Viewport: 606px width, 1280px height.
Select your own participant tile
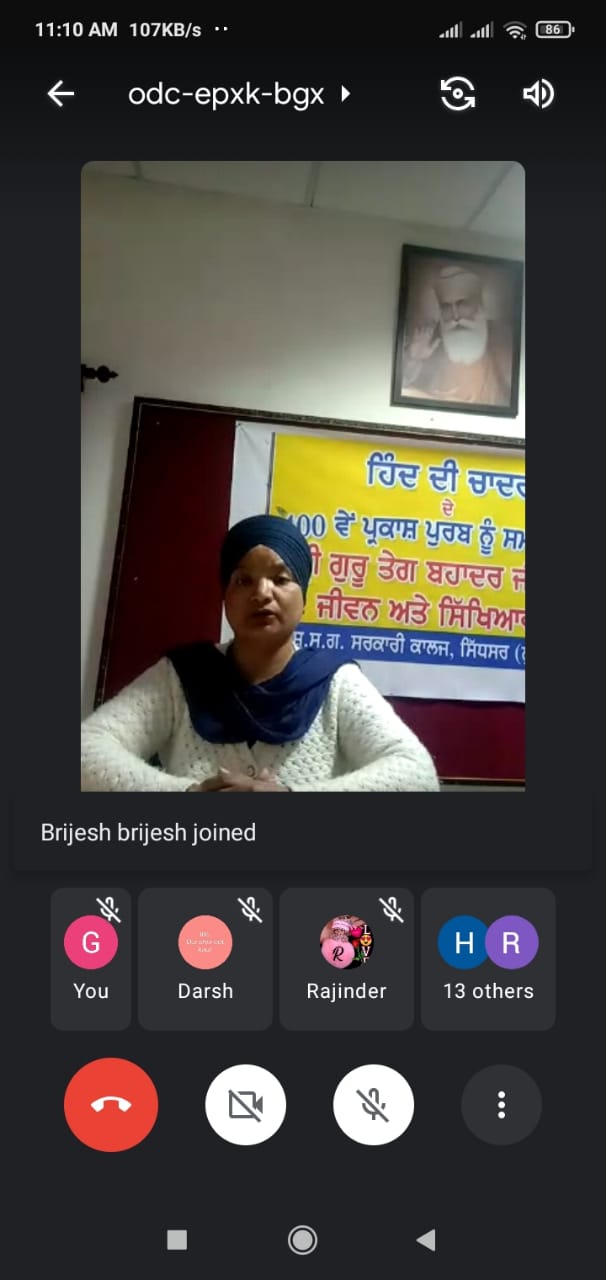click(91, 945)
